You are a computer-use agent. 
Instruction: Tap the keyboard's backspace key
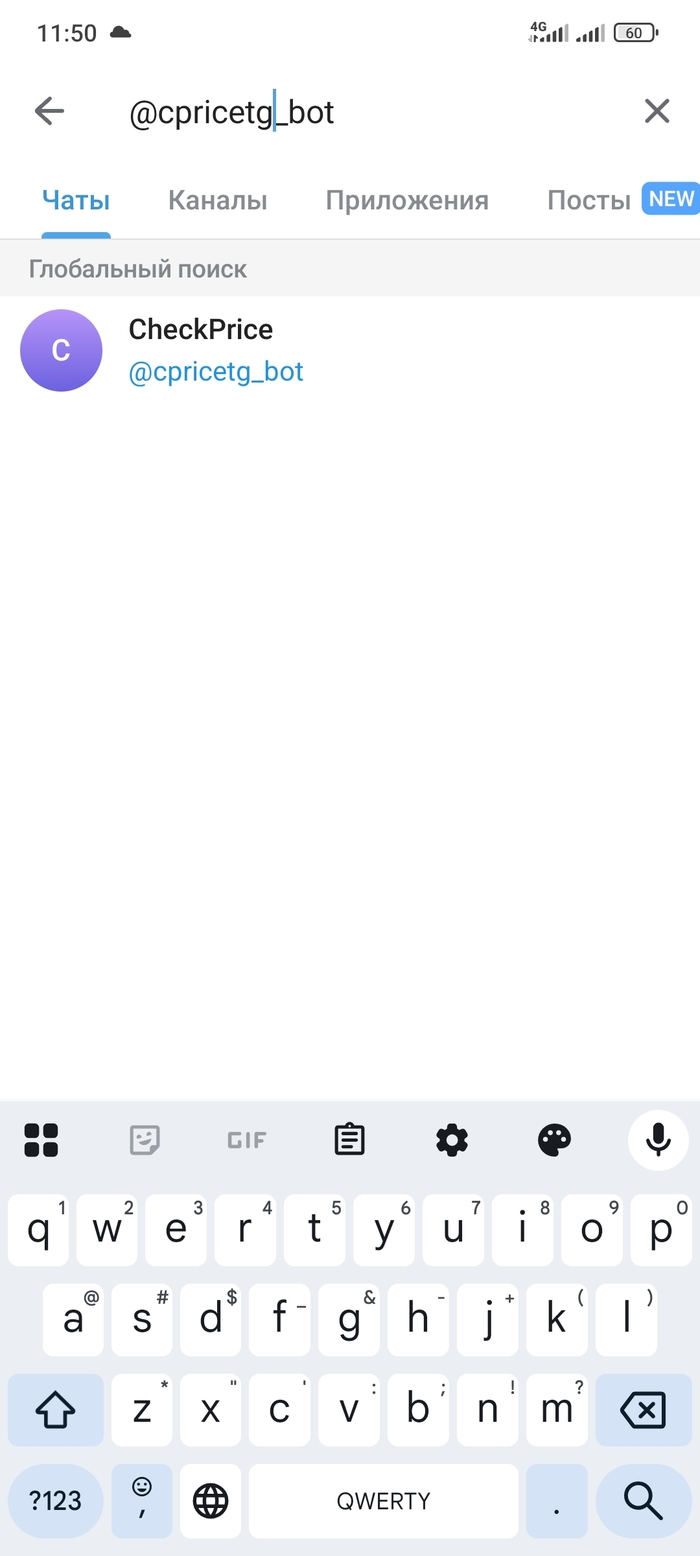[643, 1410]
